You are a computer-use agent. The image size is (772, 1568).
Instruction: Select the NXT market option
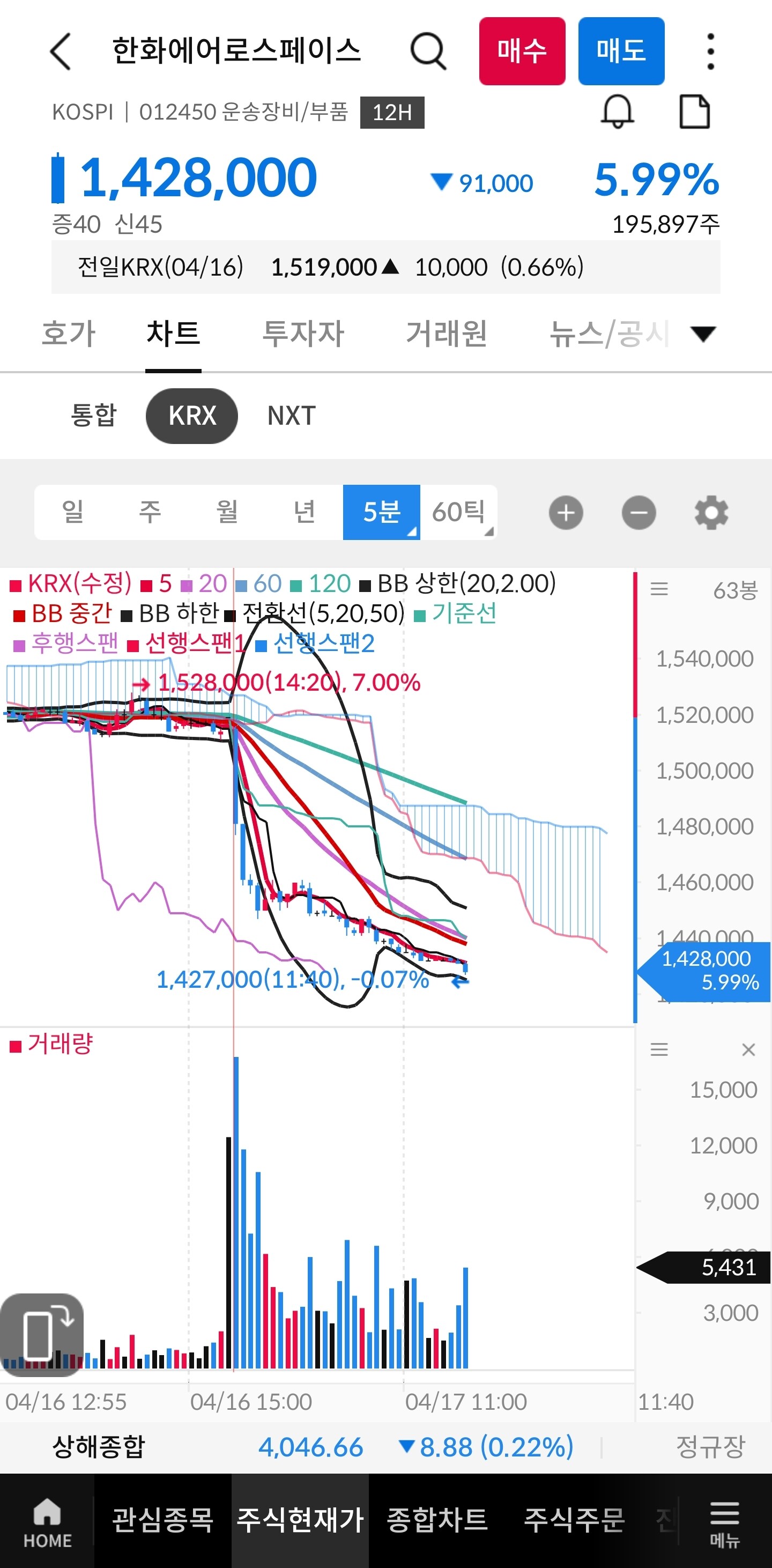tap(292, 416)
